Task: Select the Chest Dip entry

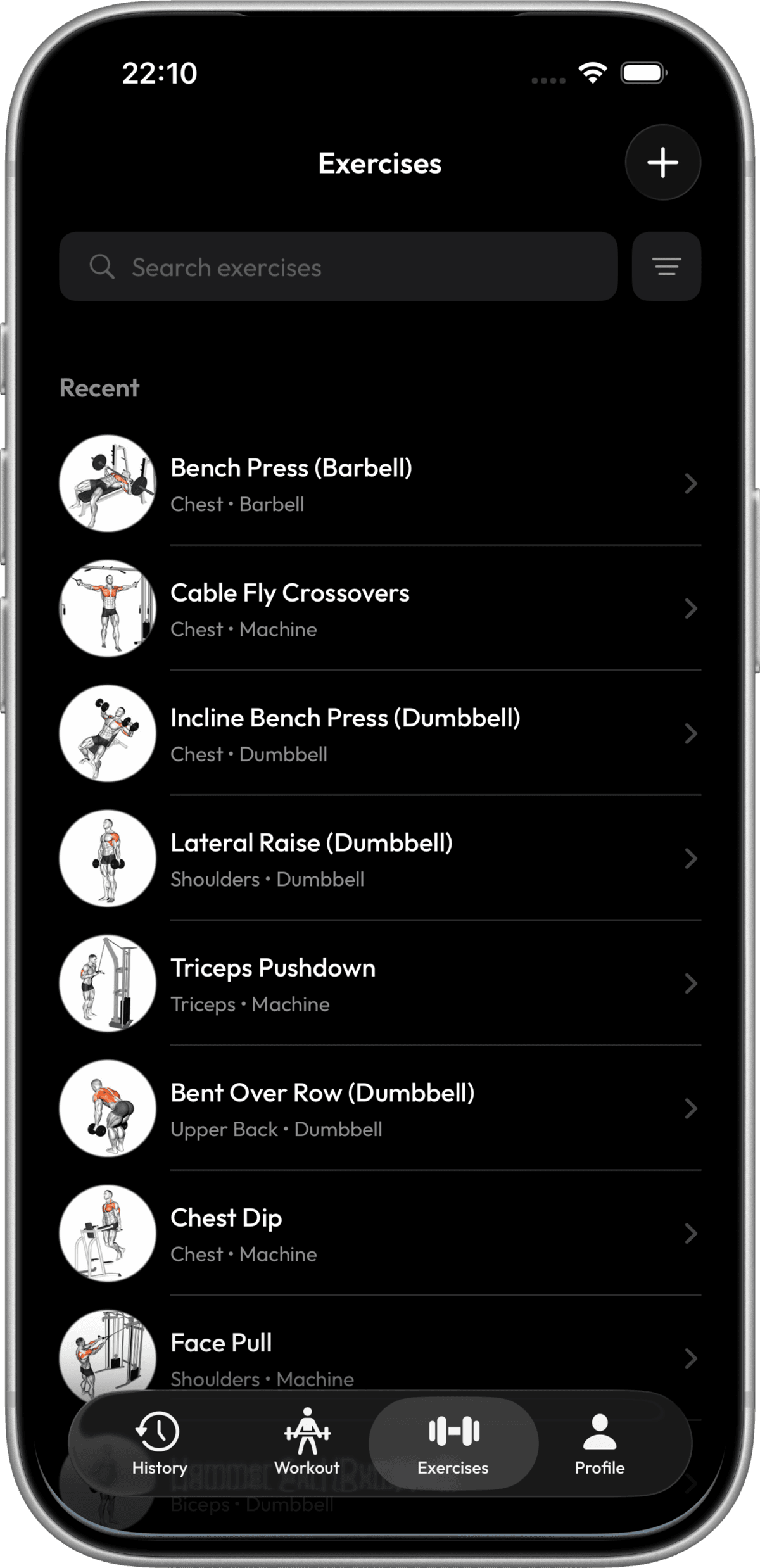Action: click(x=380, y=1233)
